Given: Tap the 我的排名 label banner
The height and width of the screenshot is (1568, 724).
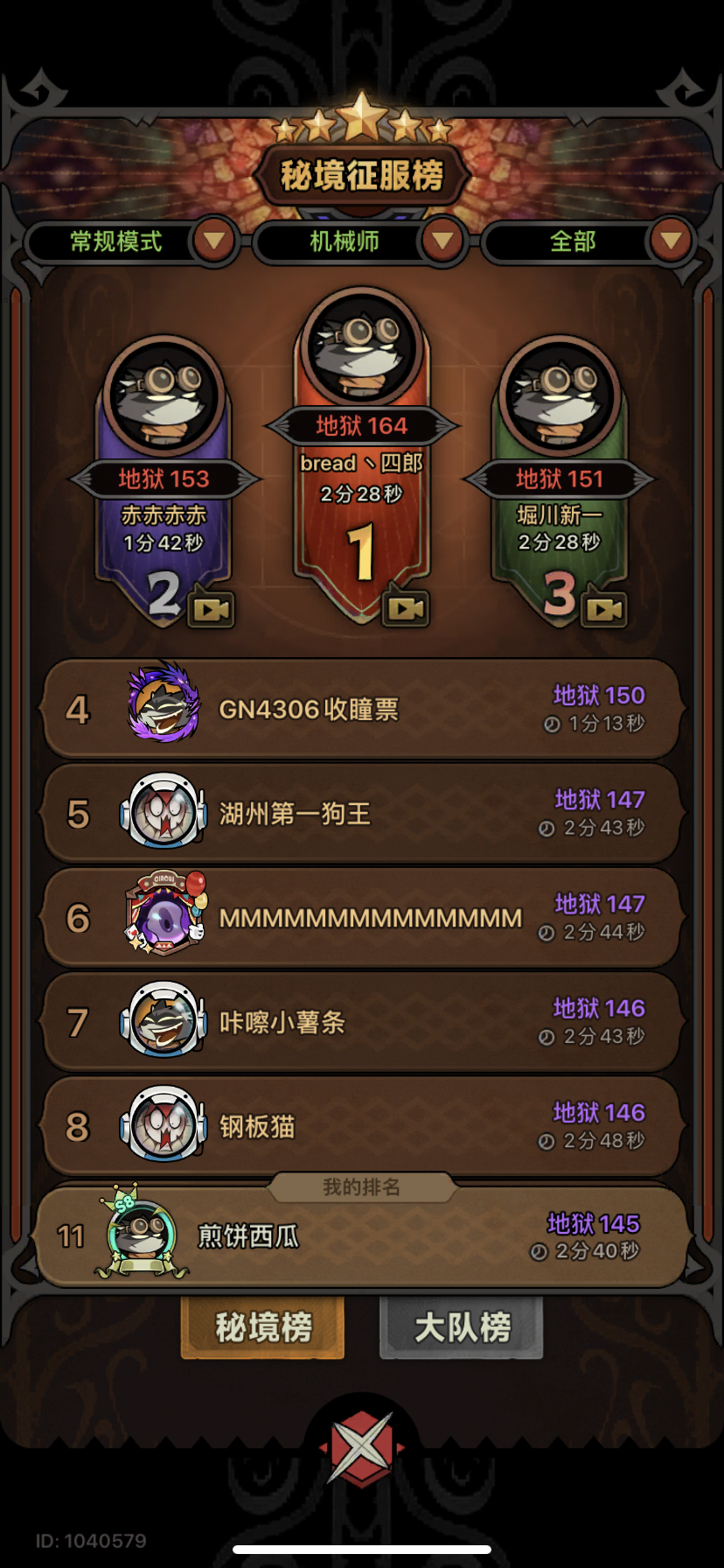Looking at the screenshot, I should coord(362,1186).
